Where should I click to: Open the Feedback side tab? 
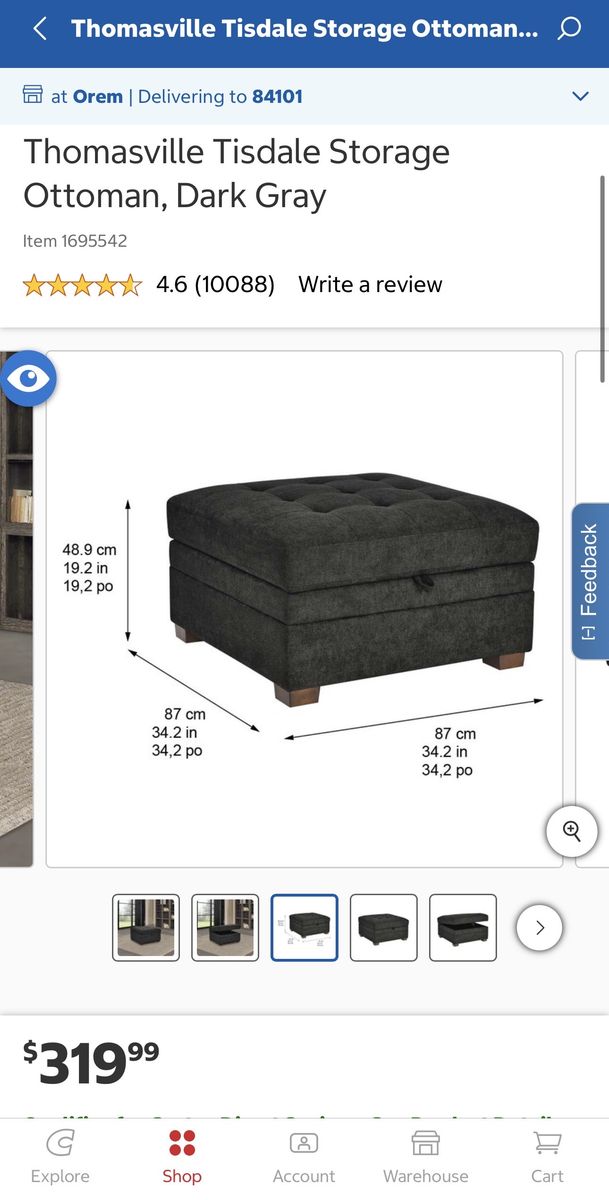click(x=590, y=581)
